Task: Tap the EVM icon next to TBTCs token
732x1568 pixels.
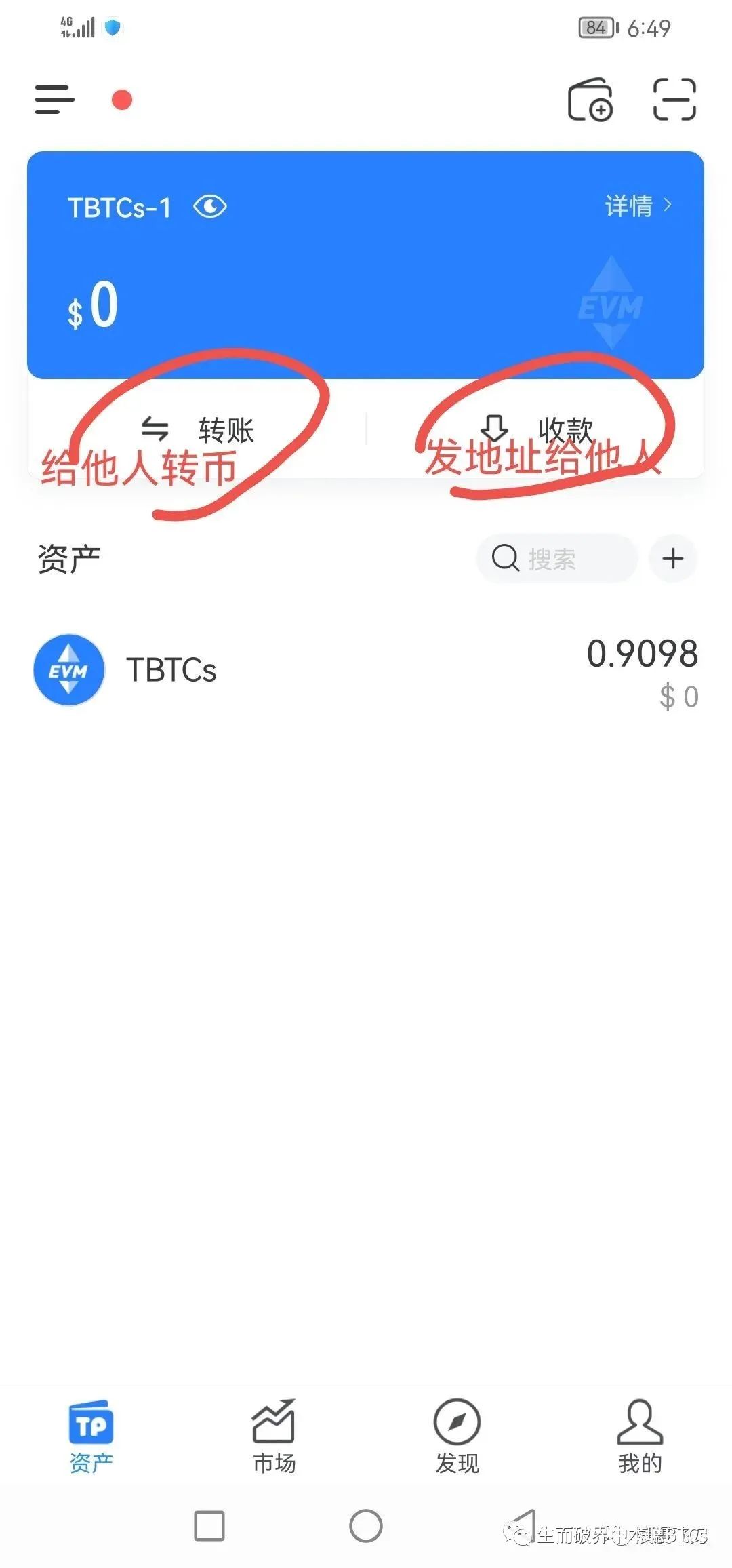Action: (68, 670)
